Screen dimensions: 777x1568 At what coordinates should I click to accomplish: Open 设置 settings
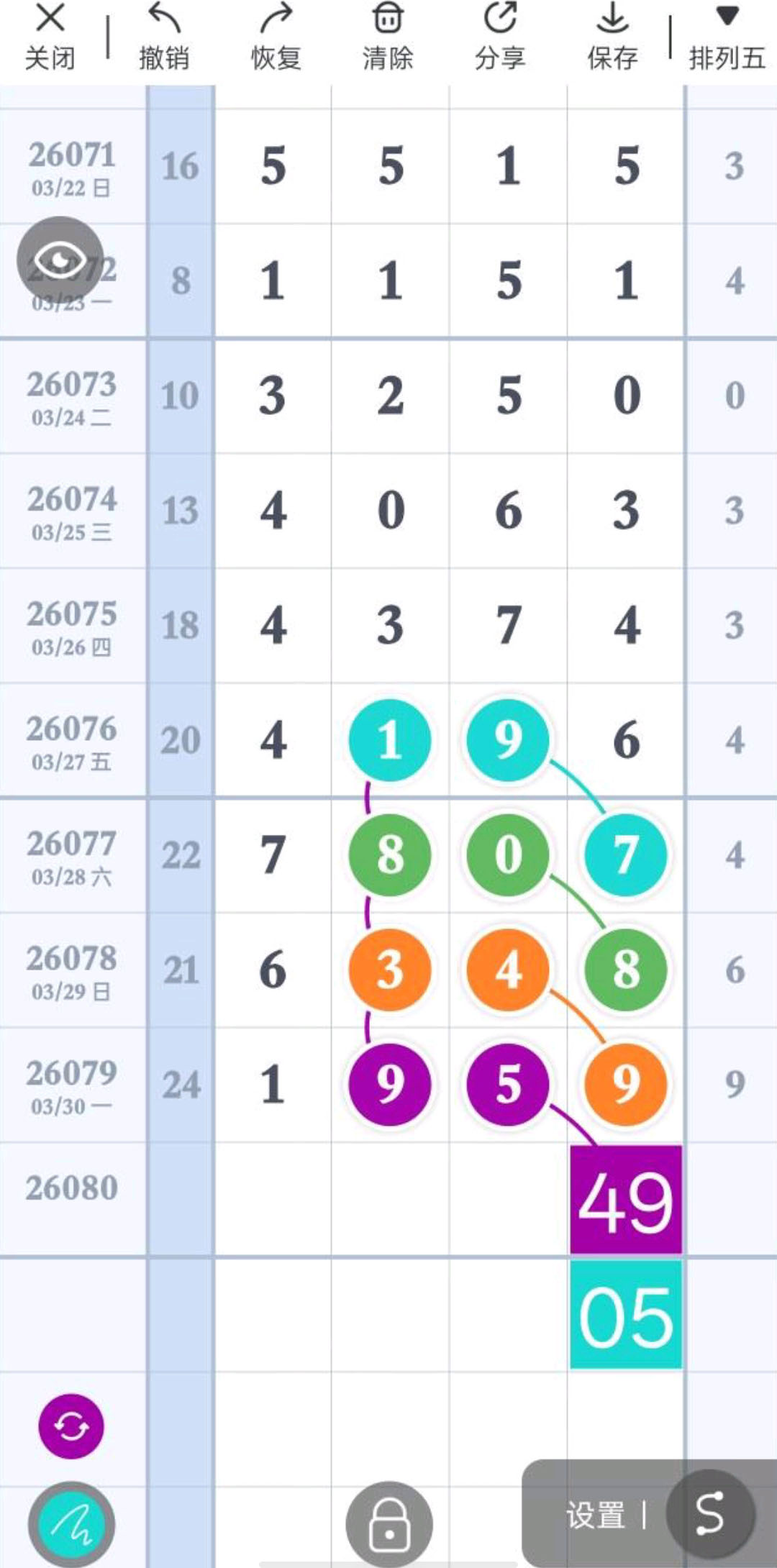coord(596,1515)
